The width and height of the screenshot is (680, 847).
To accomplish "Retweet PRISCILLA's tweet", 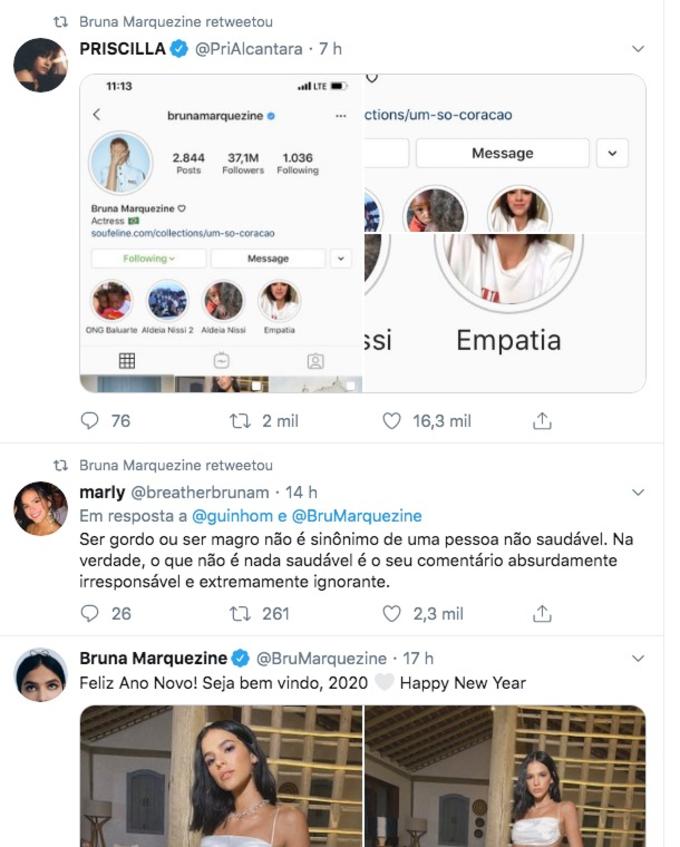I will coord(240,421).
